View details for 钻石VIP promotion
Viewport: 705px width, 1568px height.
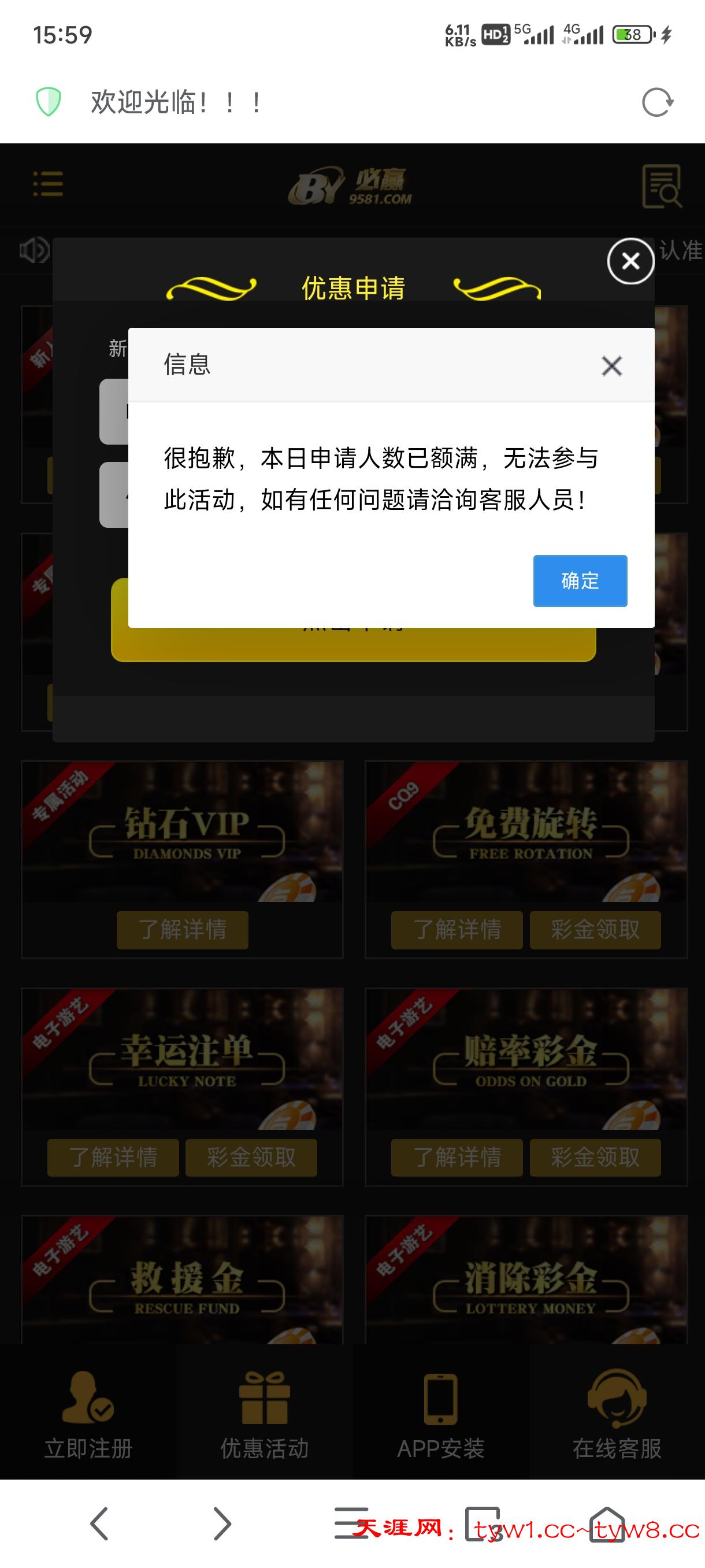click(182, 930)
